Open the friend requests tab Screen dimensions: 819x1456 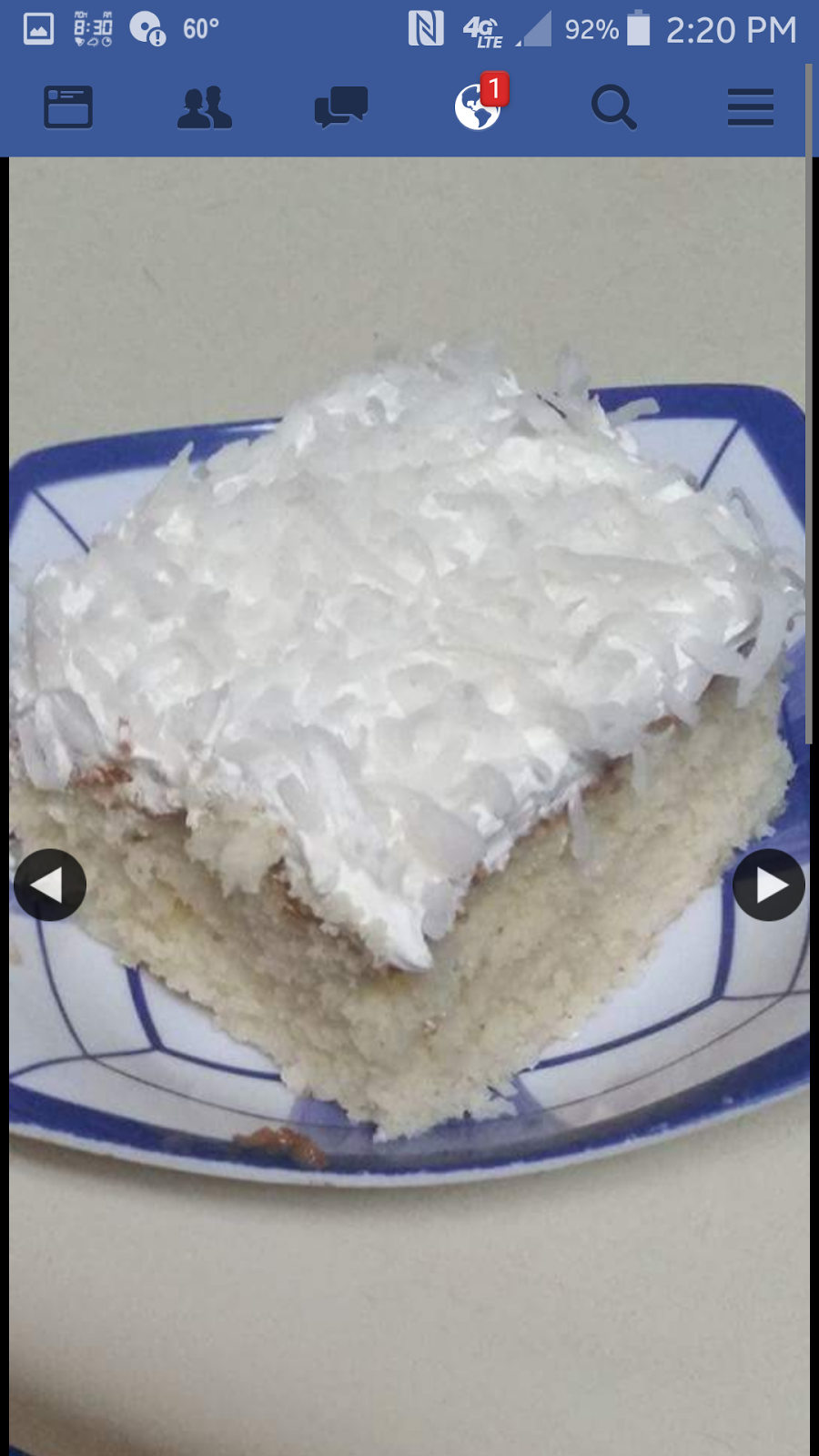(205, 107)
